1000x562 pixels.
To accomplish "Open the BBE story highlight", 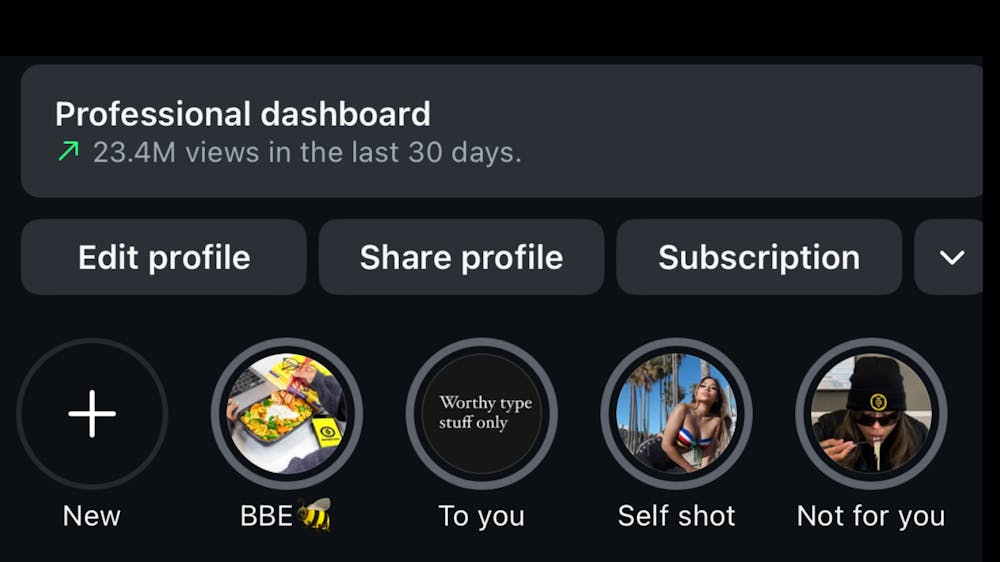I will point(287,414).
